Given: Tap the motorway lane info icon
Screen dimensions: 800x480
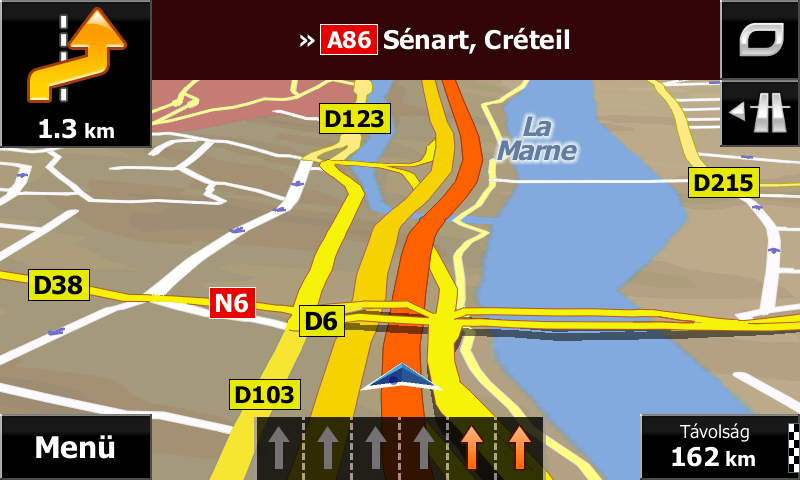Looking at the screenshot, I should [x=759, y=113].
